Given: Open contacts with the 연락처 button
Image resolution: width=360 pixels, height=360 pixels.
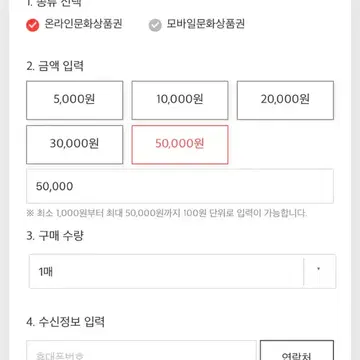Looking at the screenshot, I should pyautogui.click(x=297, y=350).
